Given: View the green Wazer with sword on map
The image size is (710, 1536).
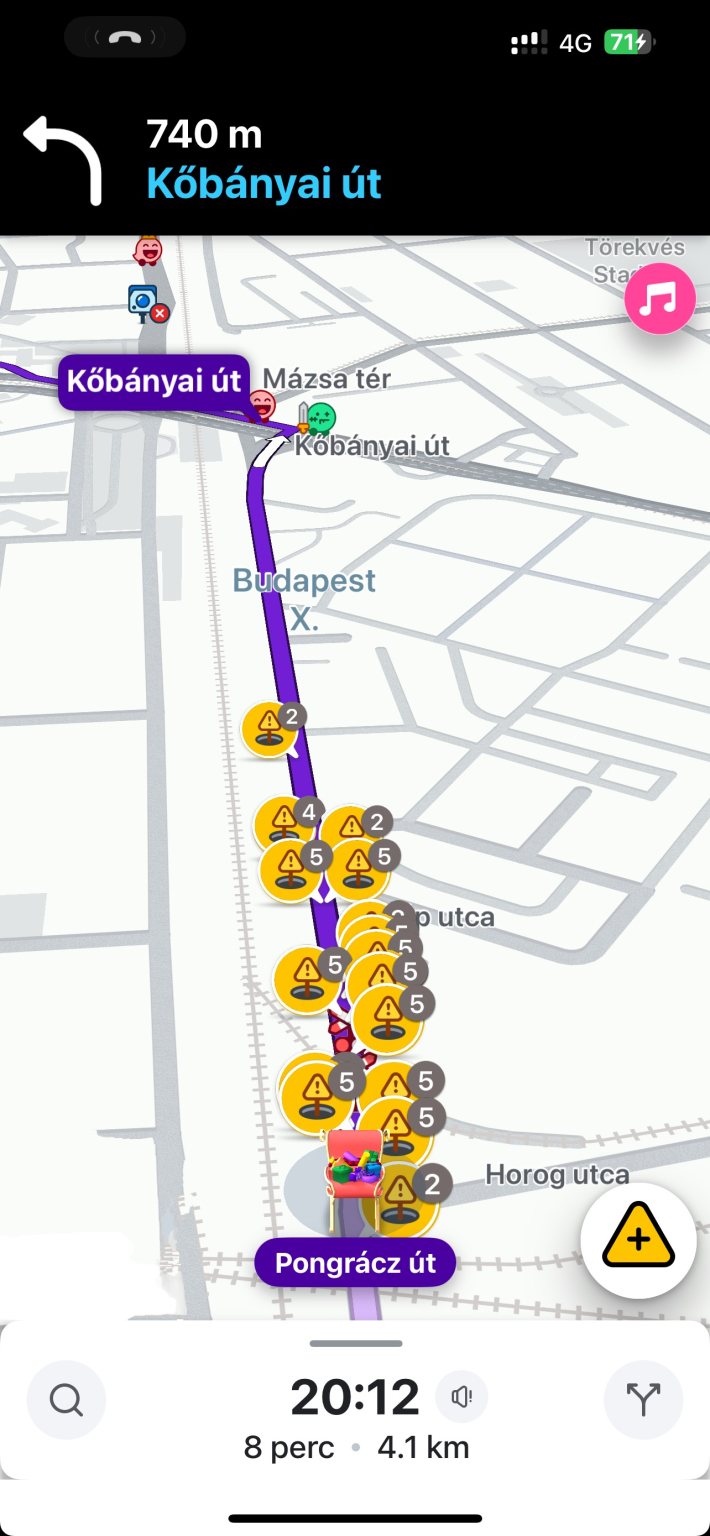Looking at the screenshot, I should click(318, 417).
